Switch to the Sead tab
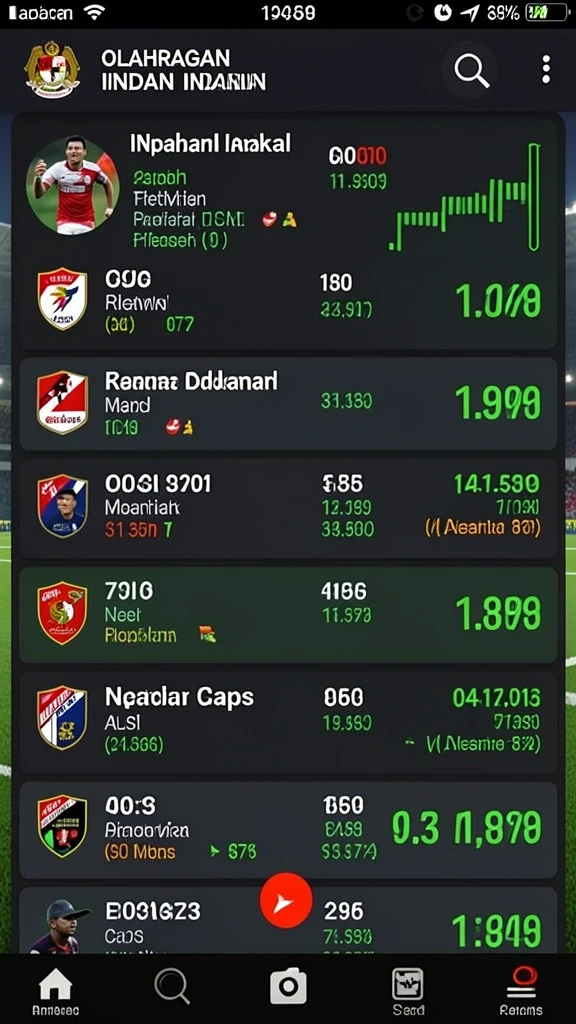Image resolution: width=576 pixels, height=1024 pixels. (x=408, y=991)
